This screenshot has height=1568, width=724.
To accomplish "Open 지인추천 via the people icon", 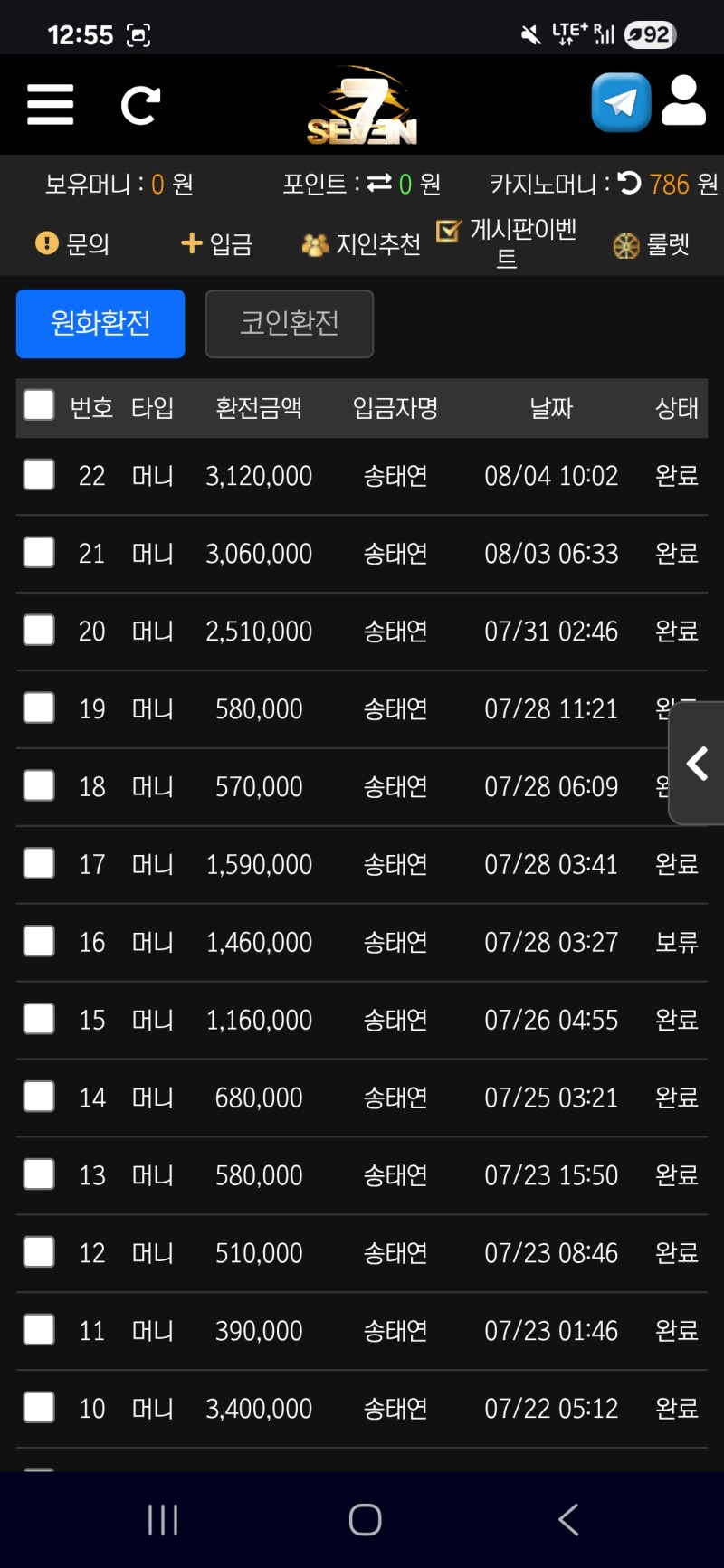I will click(x=315, y=242).
